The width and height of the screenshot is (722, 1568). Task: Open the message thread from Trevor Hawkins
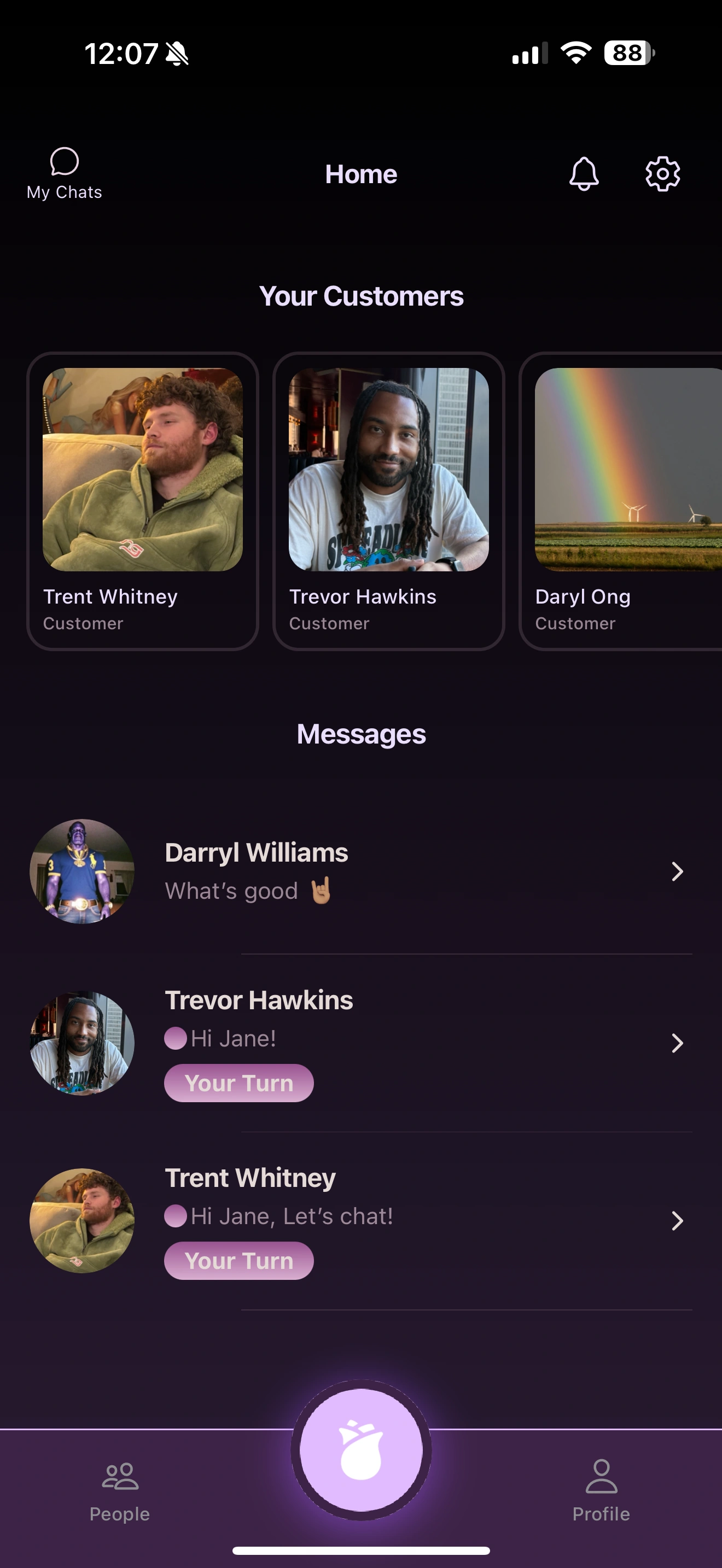359,1043
